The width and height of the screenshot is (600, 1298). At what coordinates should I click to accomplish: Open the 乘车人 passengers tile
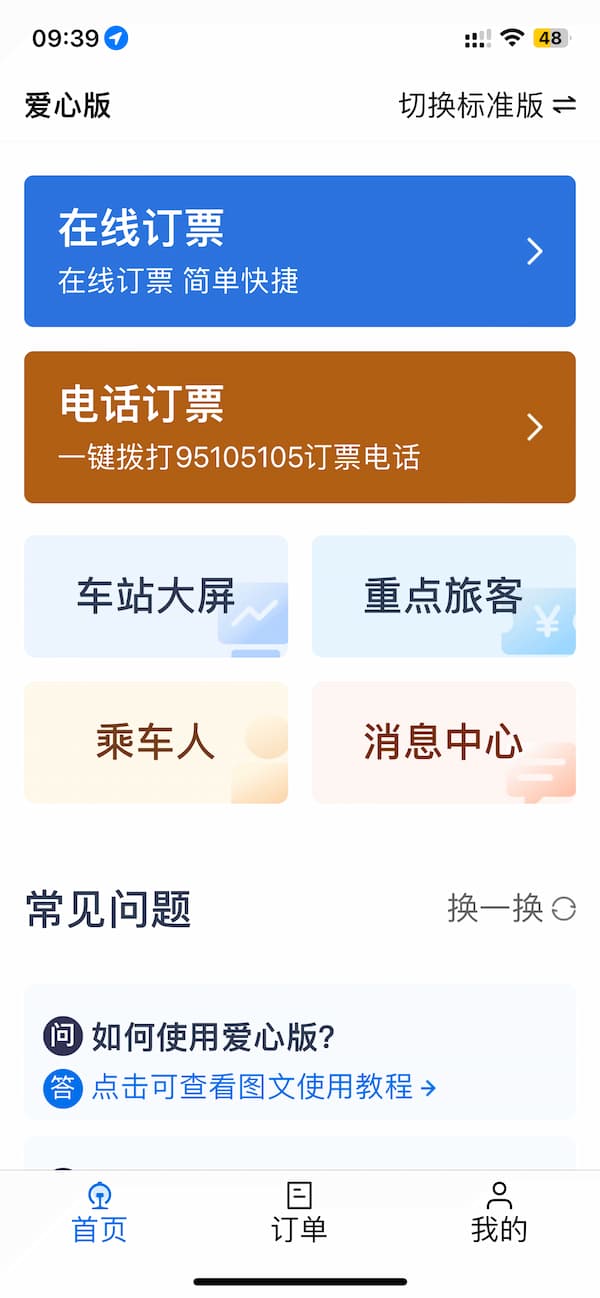156,743
